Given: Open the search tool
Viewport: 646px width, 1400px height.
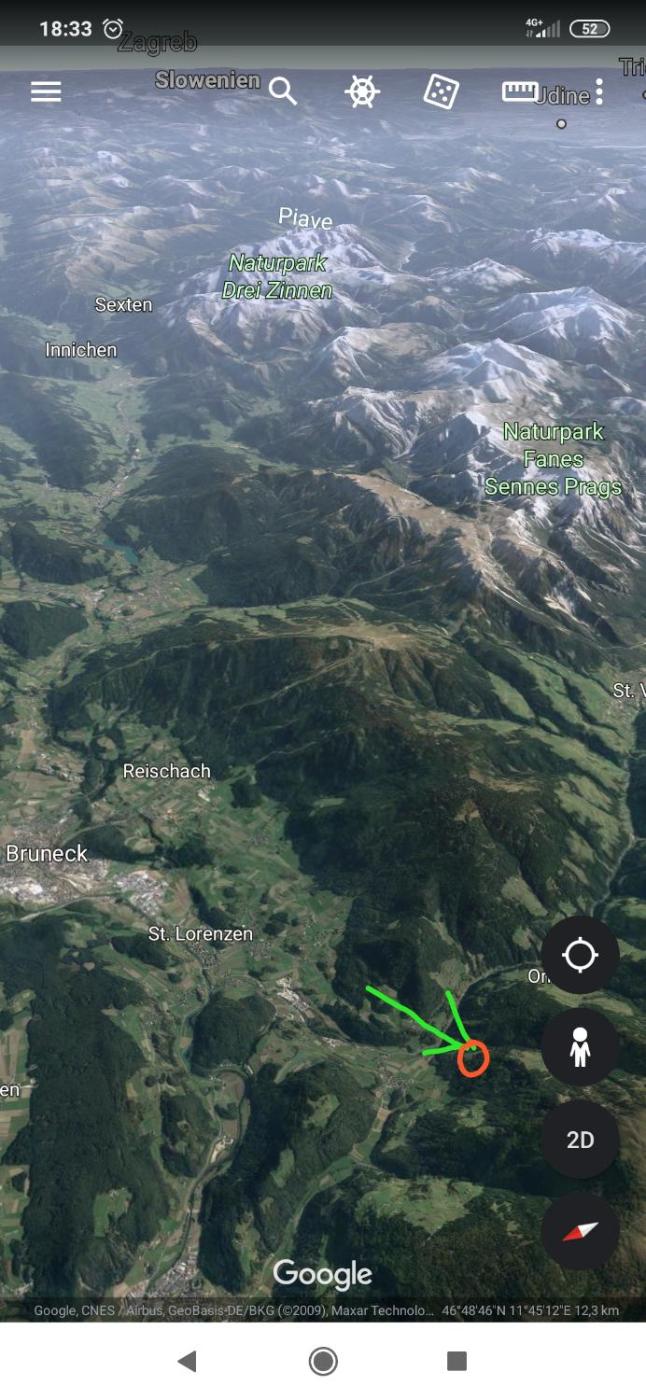Looking at the screenshot, I should click(x=283, y=92).
